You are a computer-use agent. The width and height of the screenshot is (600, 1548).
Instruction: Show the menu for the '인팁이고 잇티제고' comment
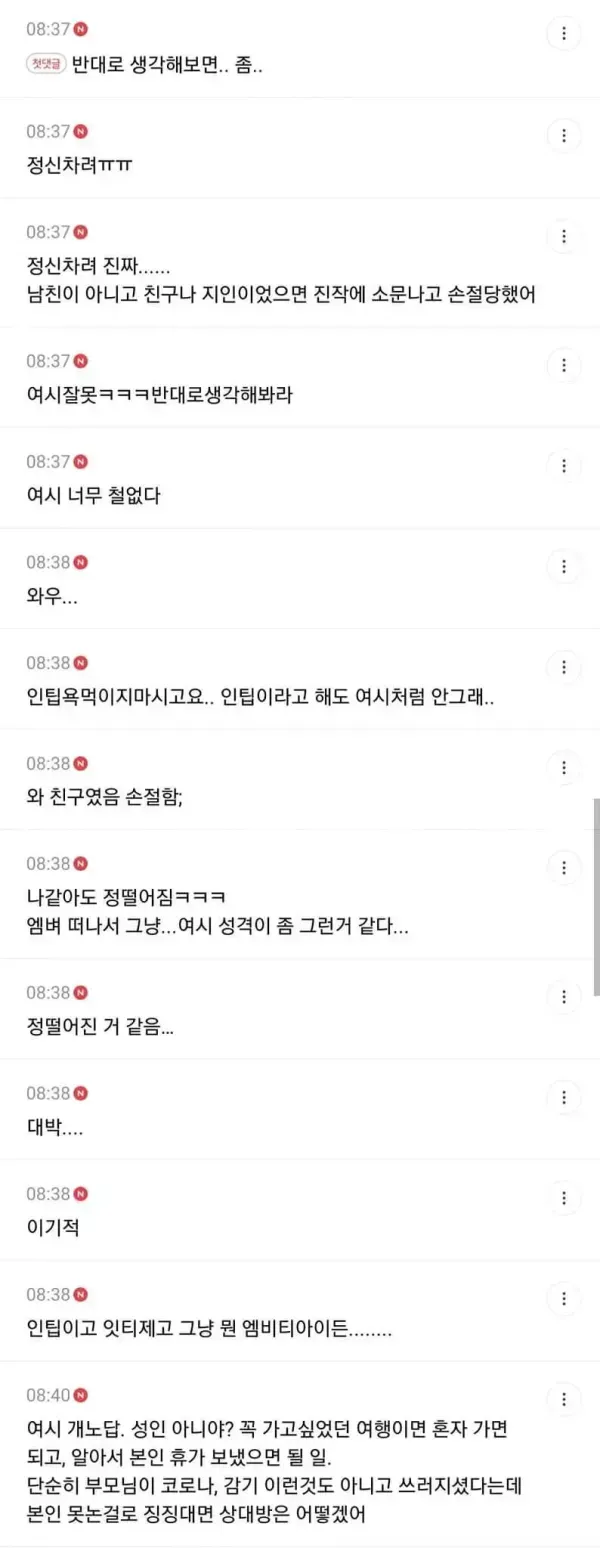564,1298
